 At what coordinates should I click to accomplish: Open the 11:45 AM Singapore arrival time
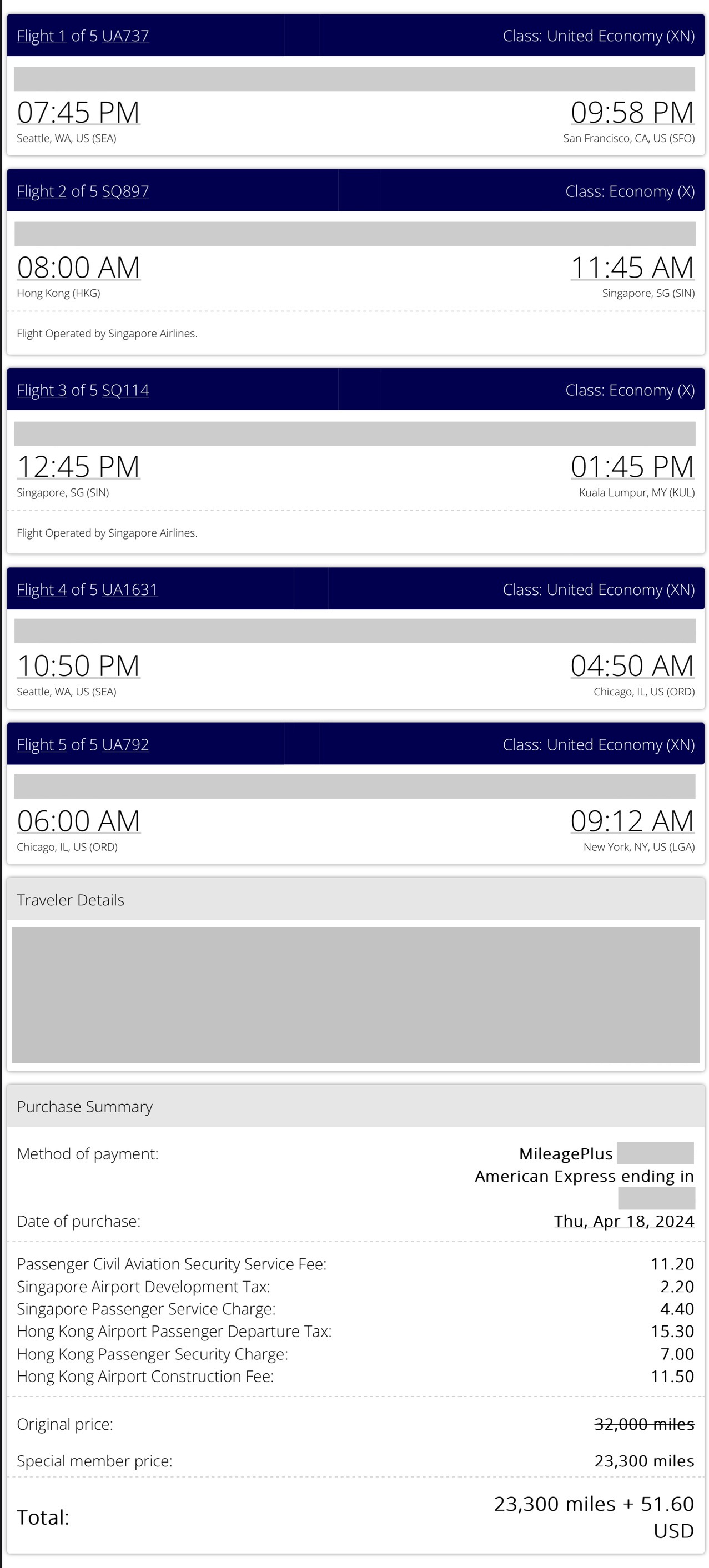(632, 268)
